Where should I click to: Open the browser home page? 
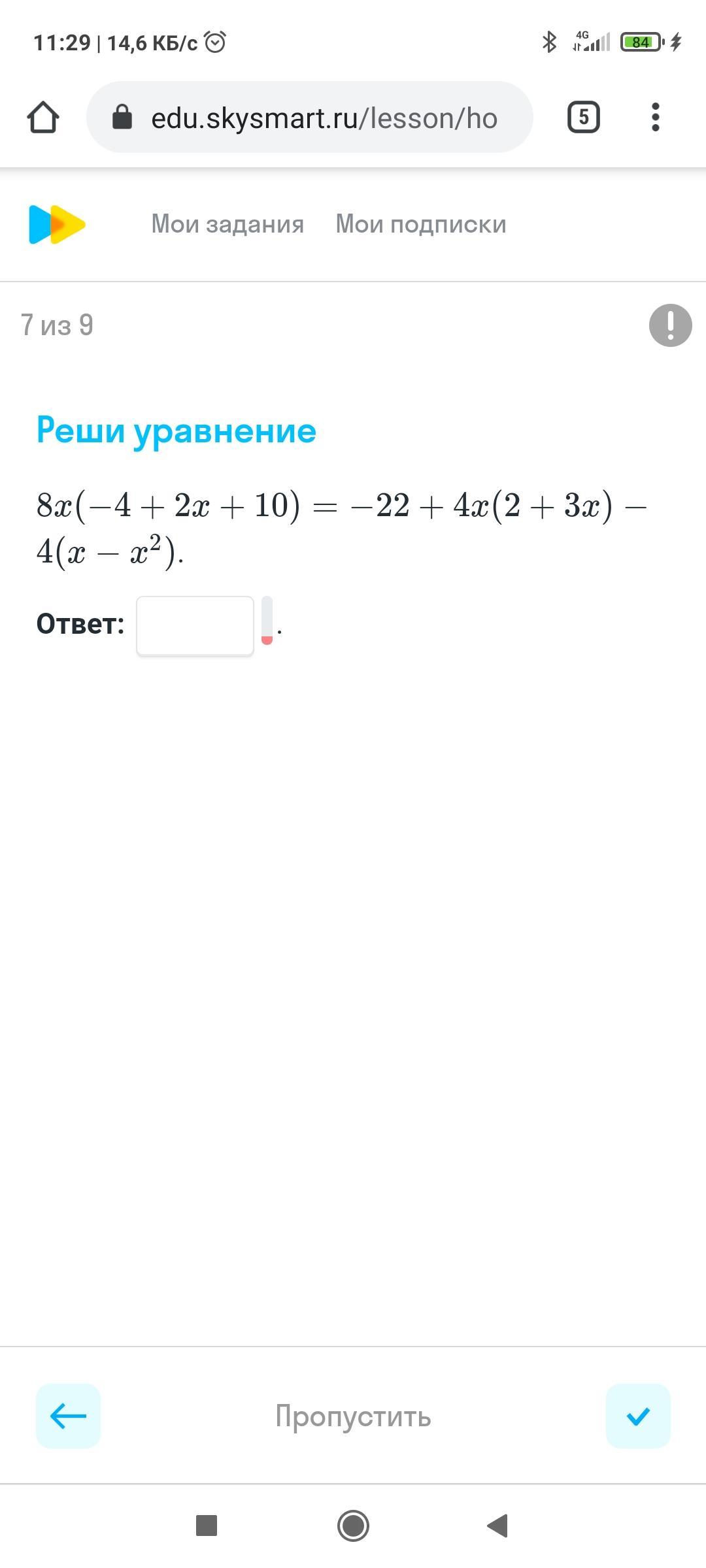click(x=43, y=118)
